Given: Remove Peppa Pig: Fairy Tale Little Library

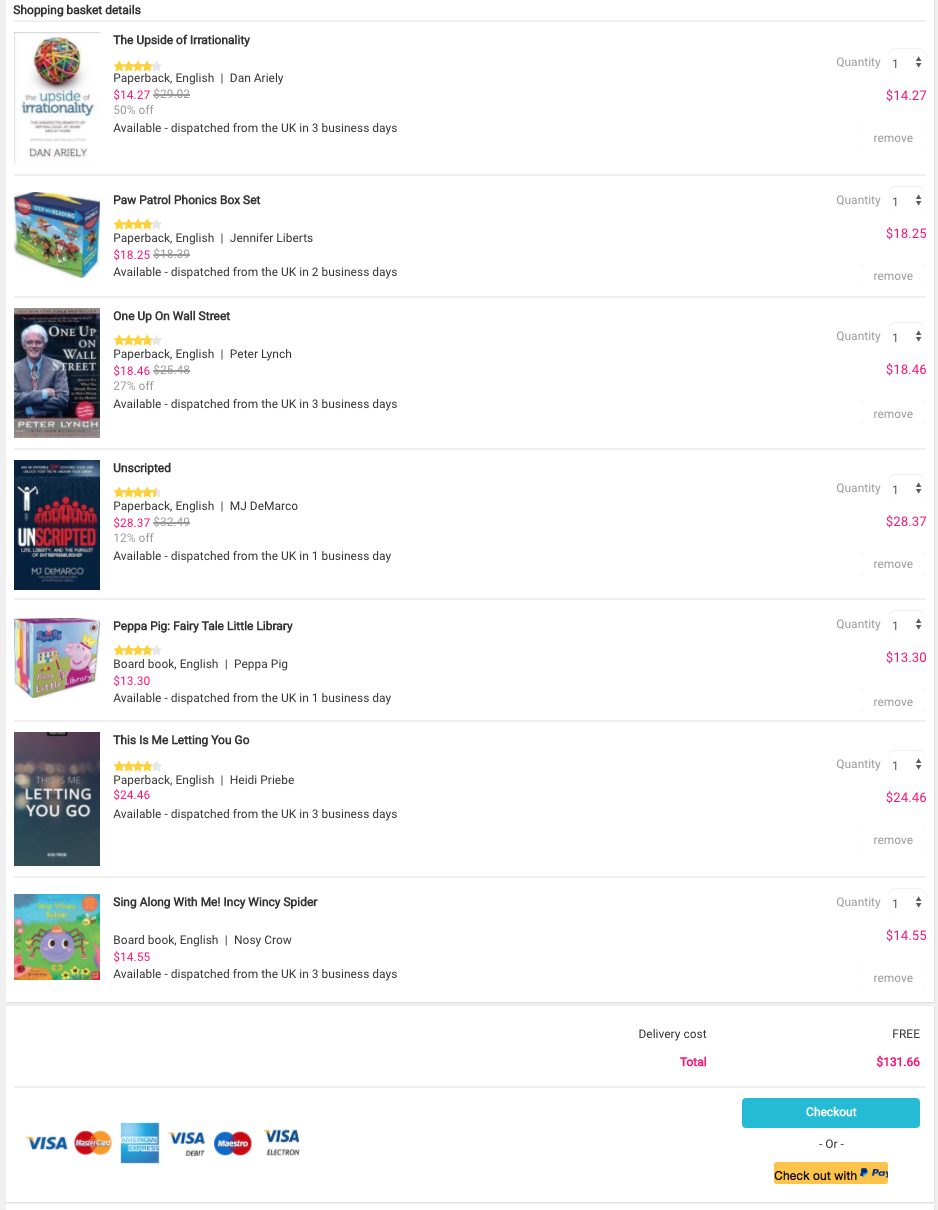Looking at the screenshot, I should click(x=892, y=702).
